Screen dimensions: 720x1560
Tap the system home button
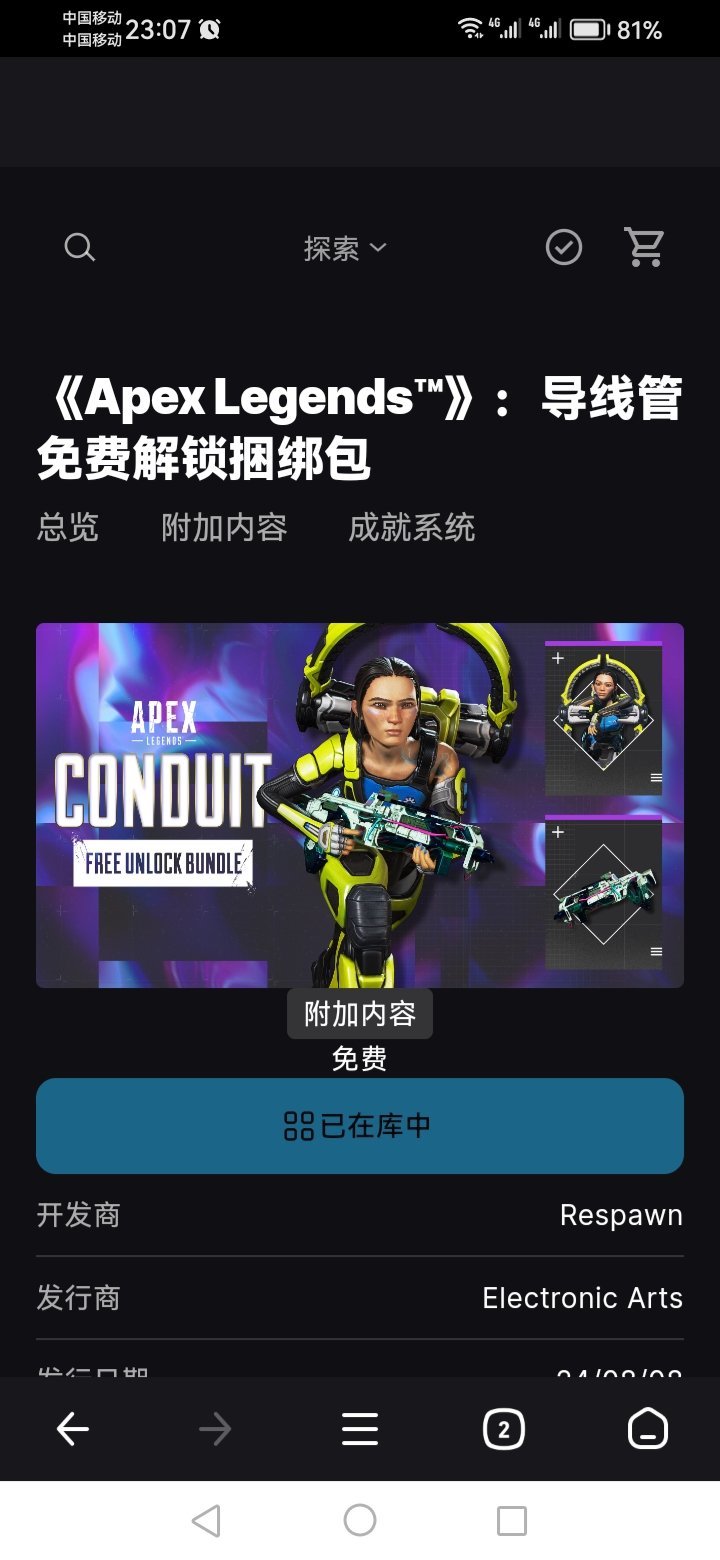tap(360, 1521)
